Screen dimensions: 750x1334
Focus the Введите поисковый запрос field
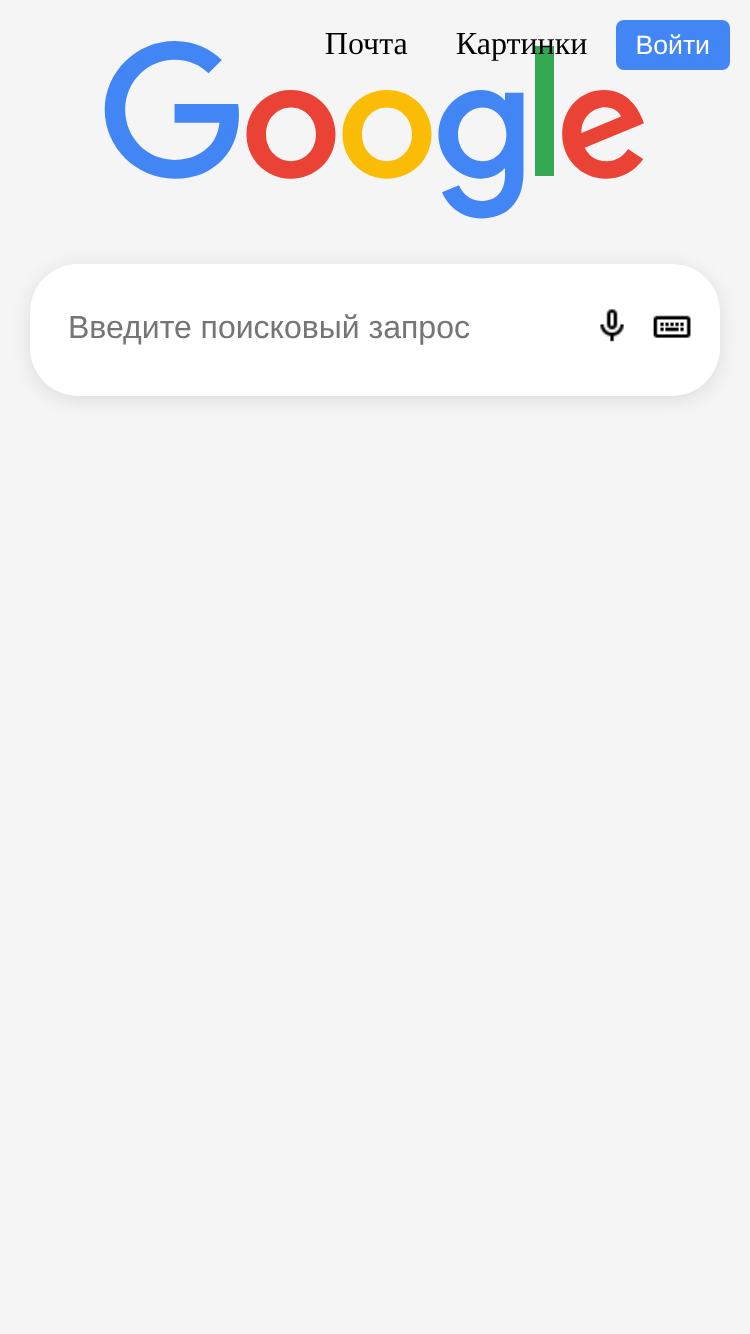(320, 328)
